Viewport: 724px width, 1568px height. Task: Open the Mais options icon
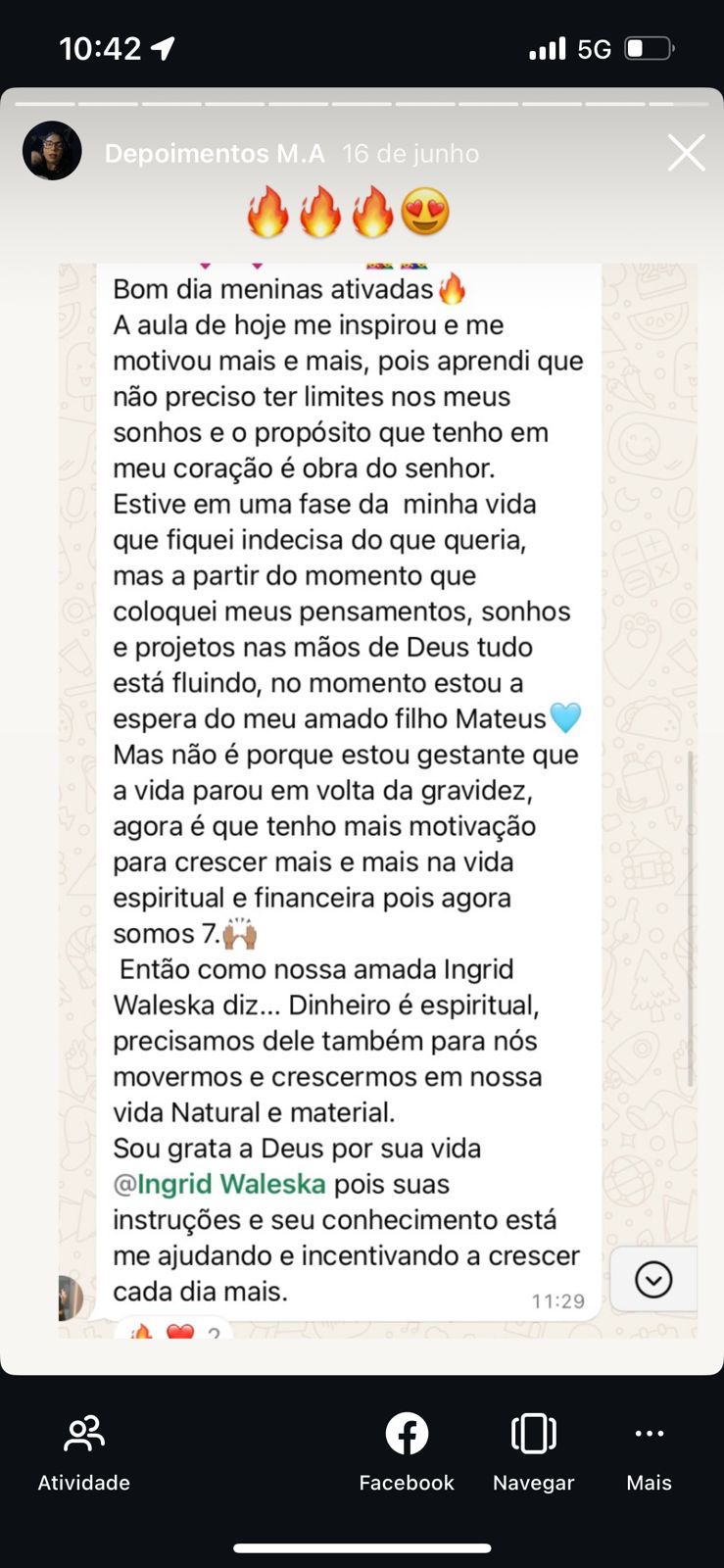[649, 1433]
